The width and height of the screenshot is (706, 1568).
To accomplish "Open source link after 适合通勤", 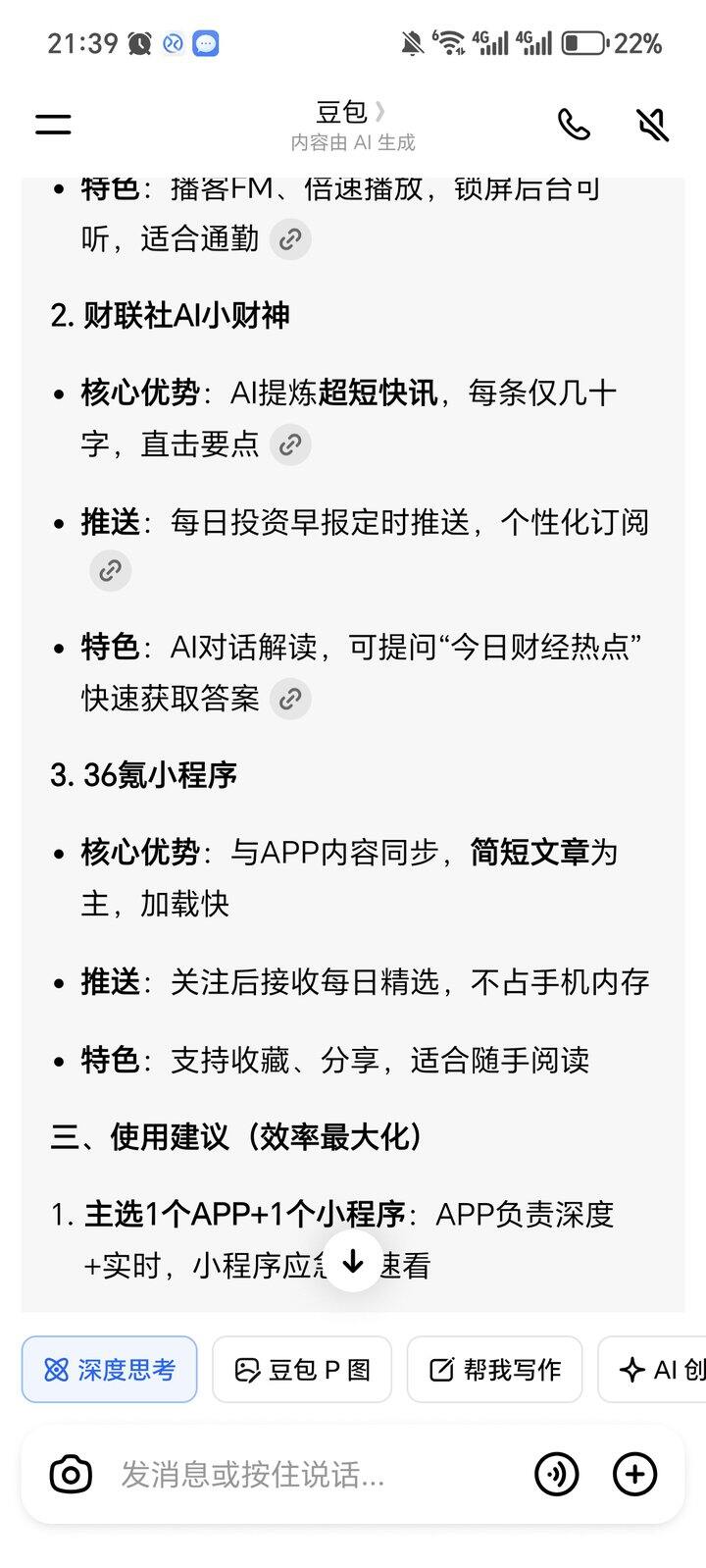I will 290,239.
